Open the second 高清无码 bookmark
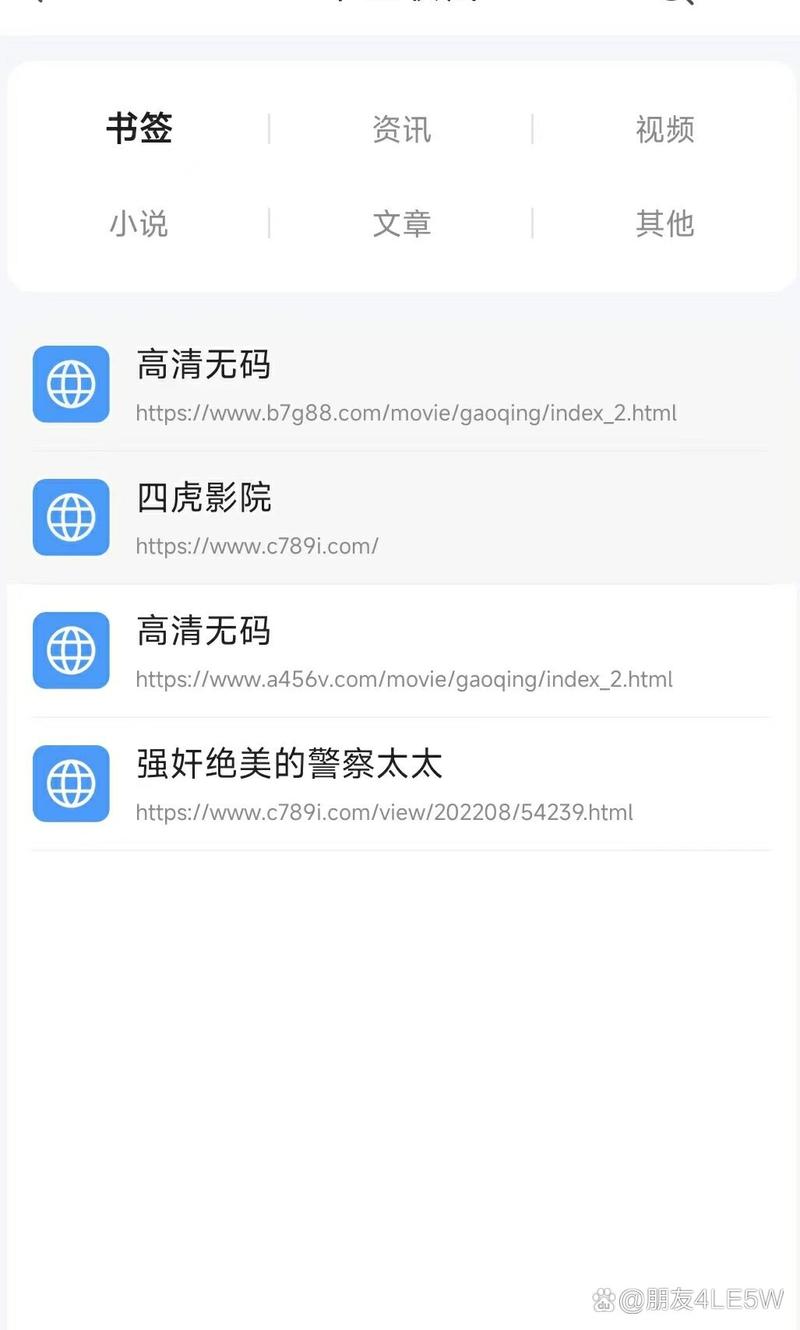This screenshot has height=1330, width=800. [202, 632]
